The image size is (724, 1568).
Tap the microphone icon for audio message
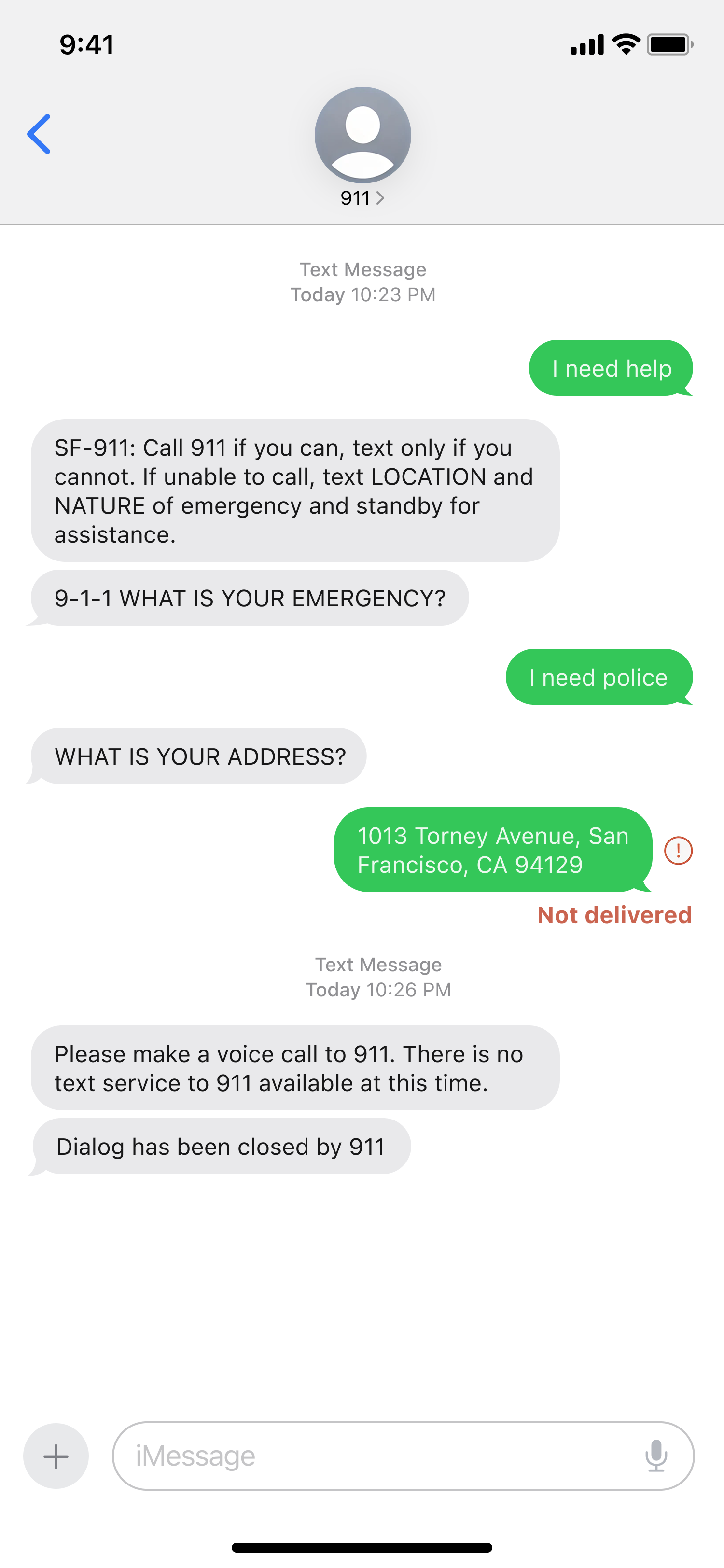pos(657,1456)
